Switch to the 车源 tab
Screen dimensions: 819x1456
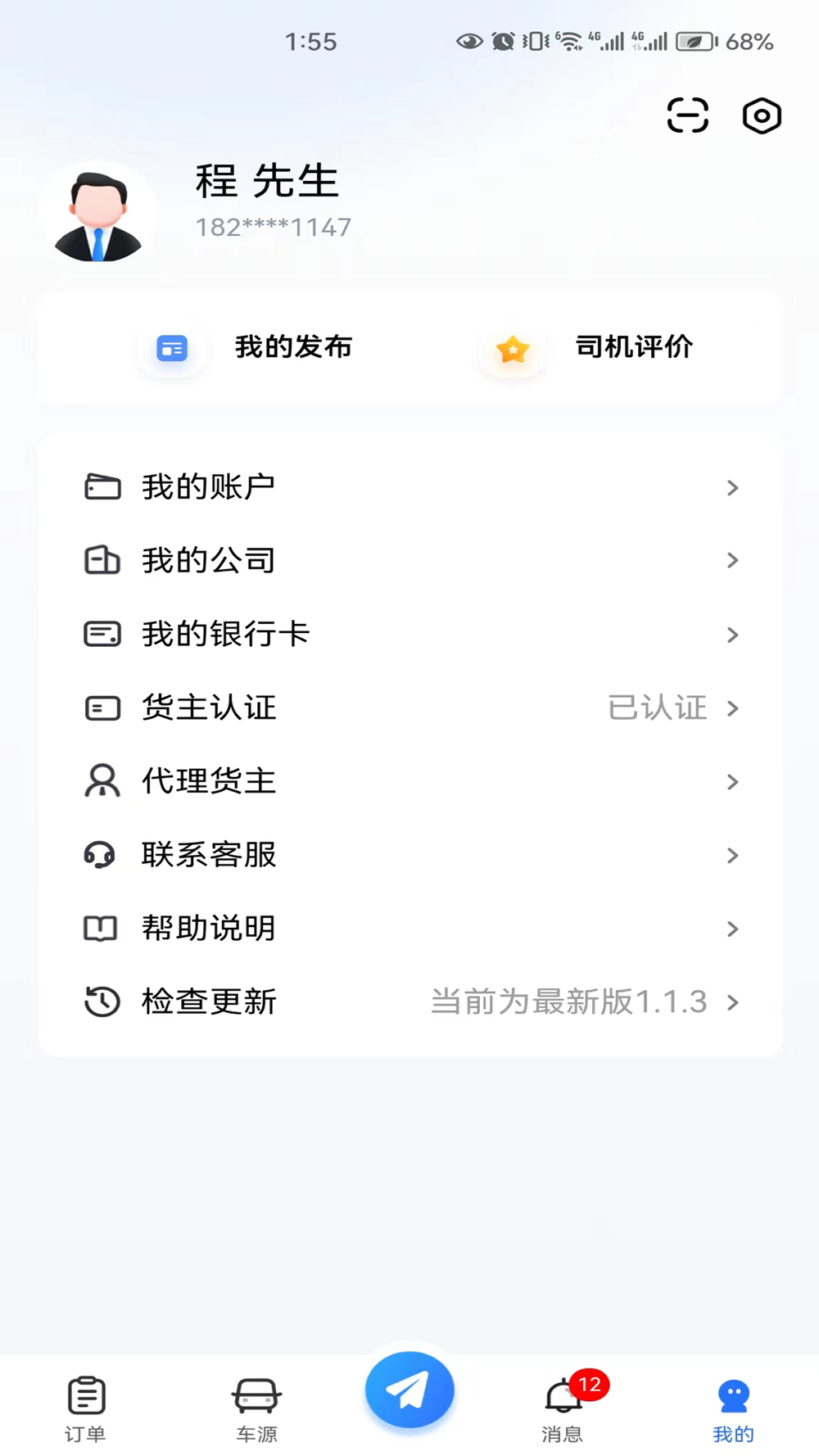click(256, 1409)
